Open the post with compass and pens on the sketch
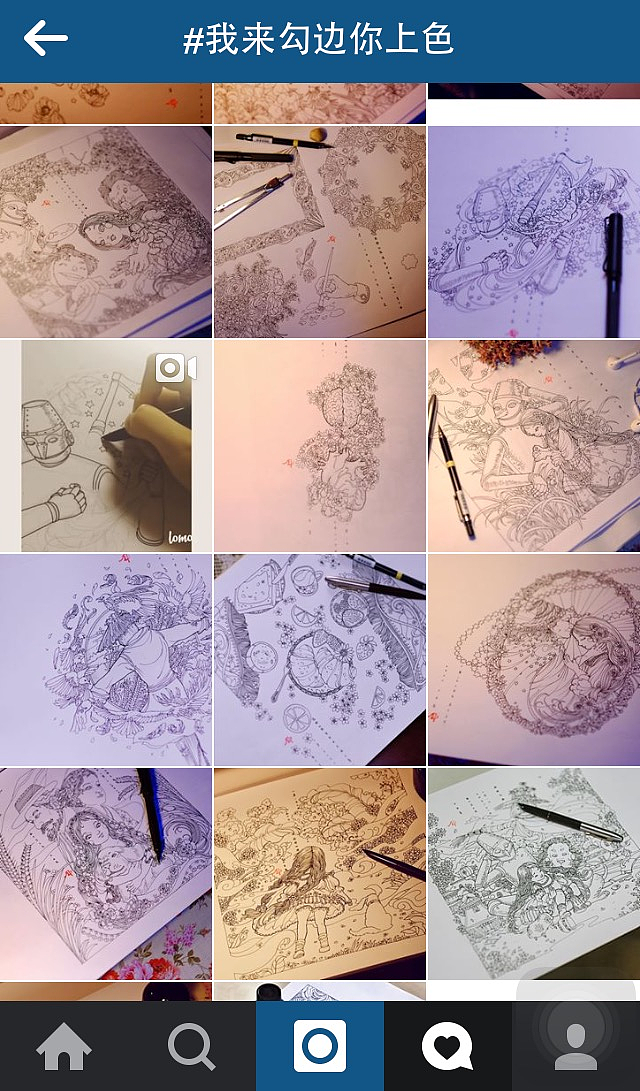 pyautogui.click(x=319, y=232)
